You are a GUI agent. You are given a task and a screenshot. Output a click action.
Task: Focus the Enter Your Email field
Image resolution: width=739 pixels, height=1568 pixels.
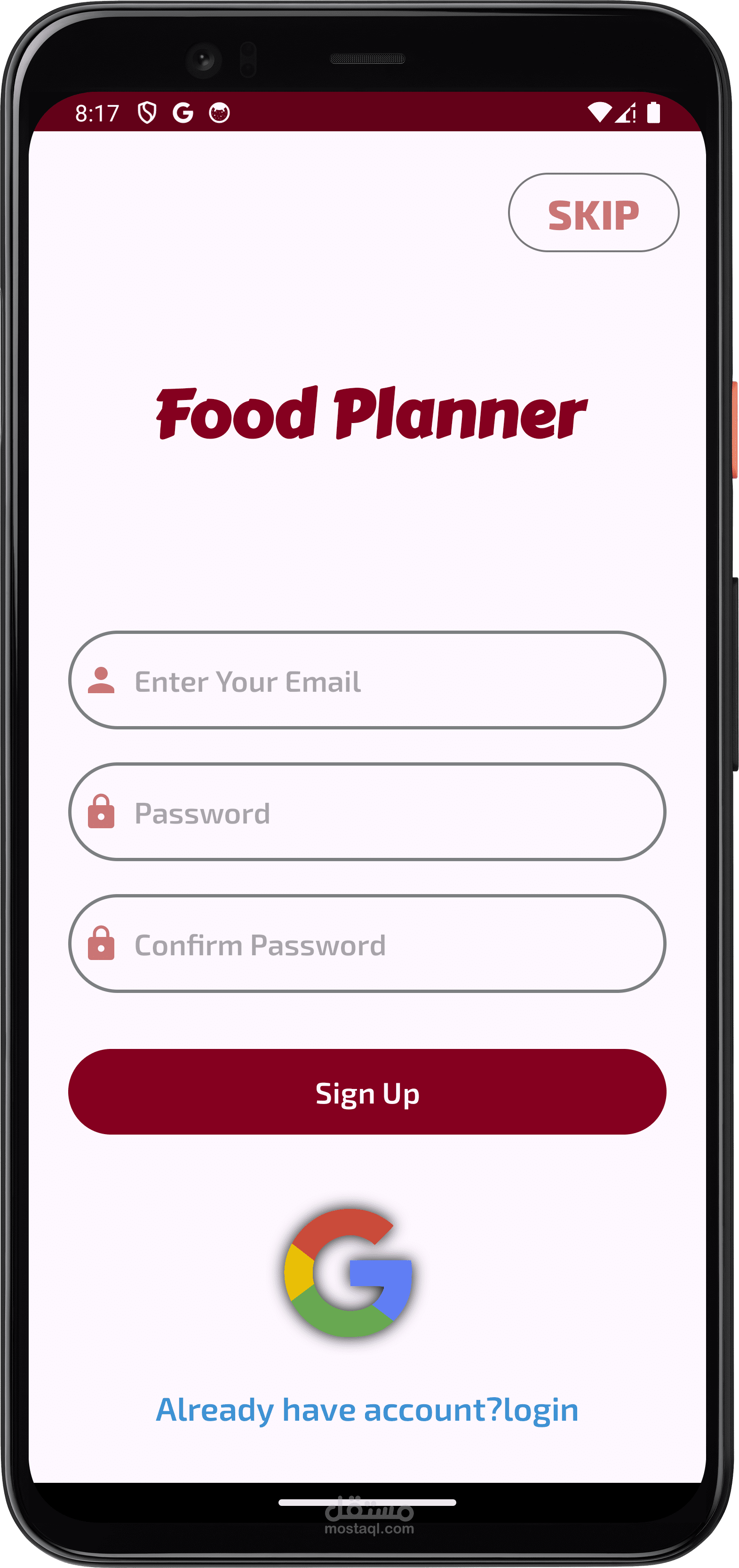coord(367,680)
